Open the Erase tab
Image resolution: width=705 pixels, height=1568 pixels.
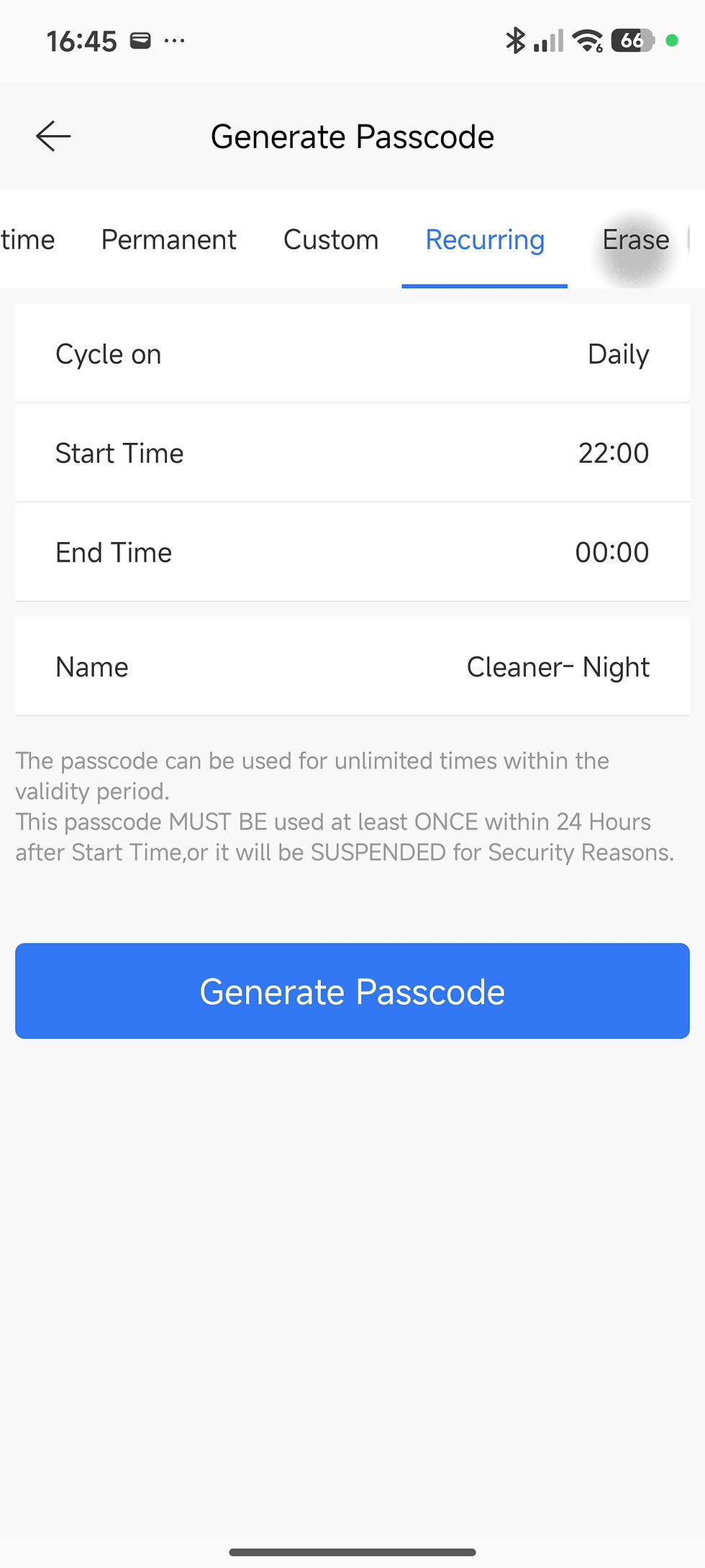point(636,239)
